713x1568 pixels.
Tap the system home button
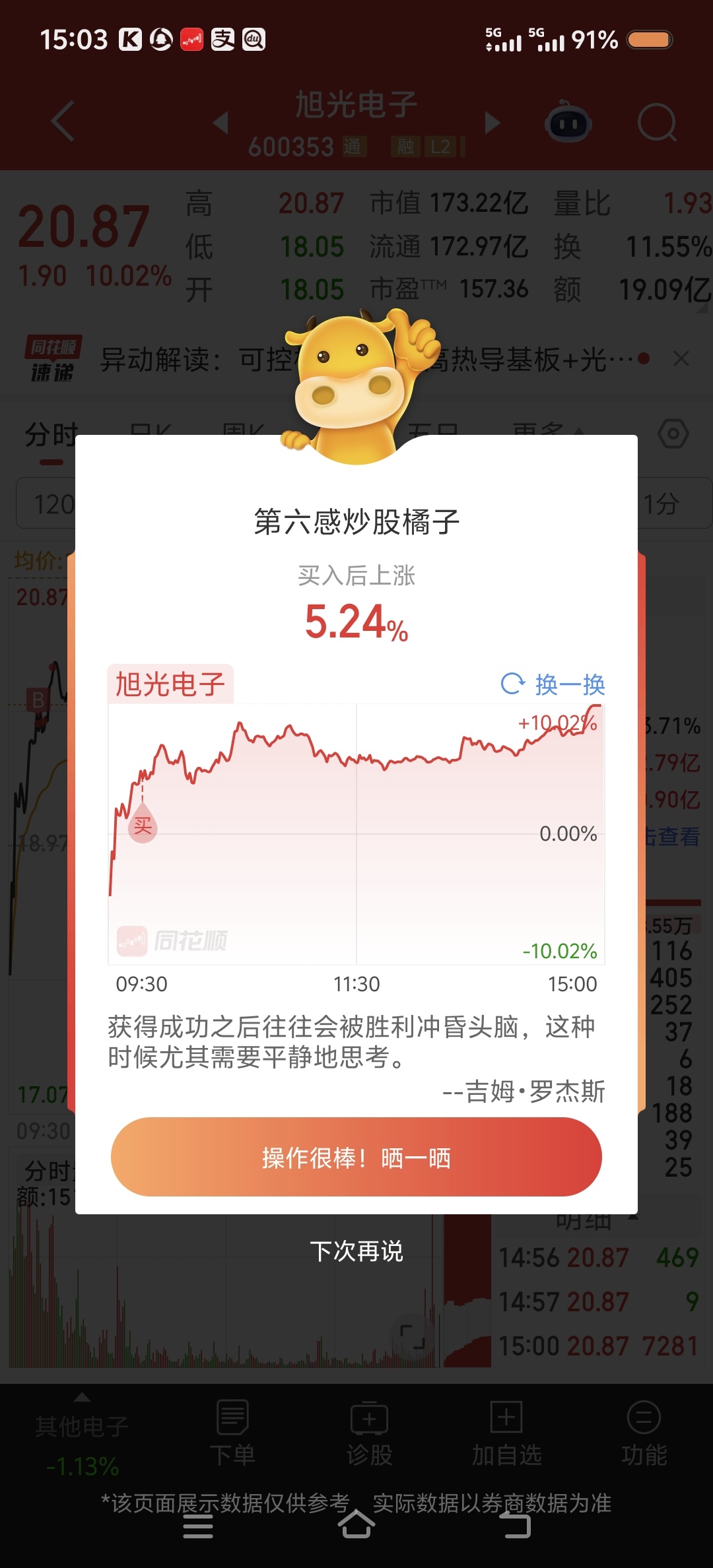[356, 1524]
